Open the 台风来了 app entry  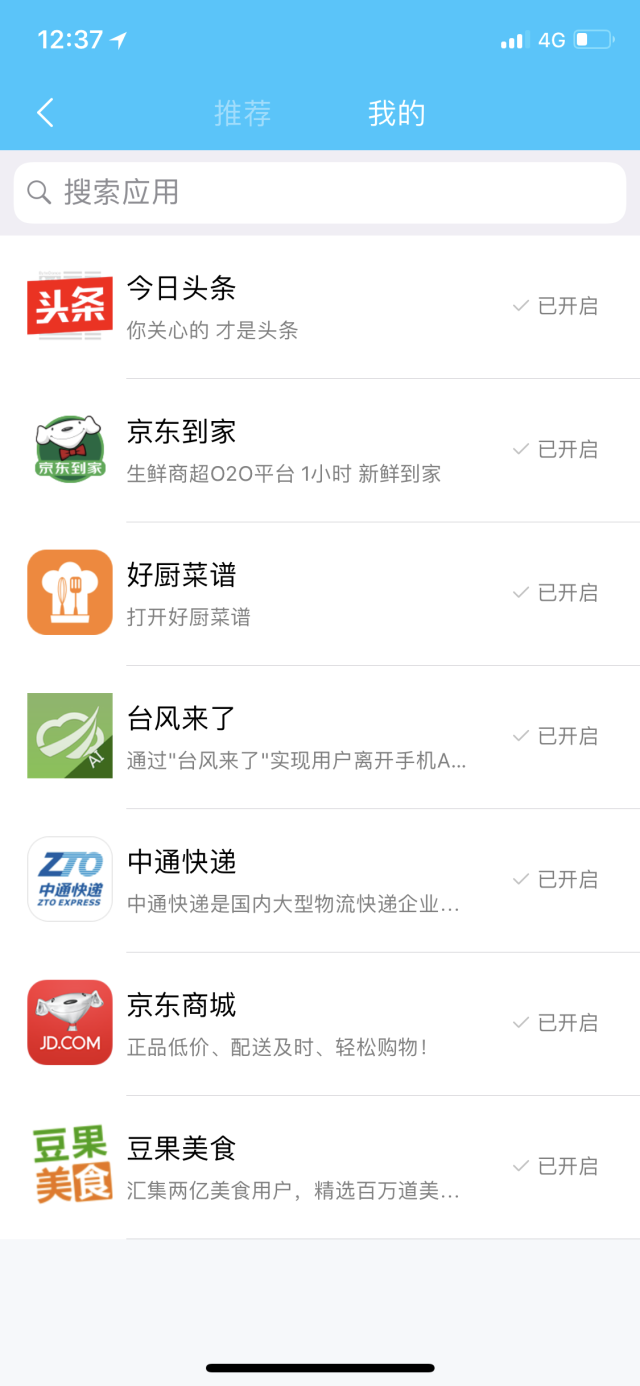coord(300,736)
